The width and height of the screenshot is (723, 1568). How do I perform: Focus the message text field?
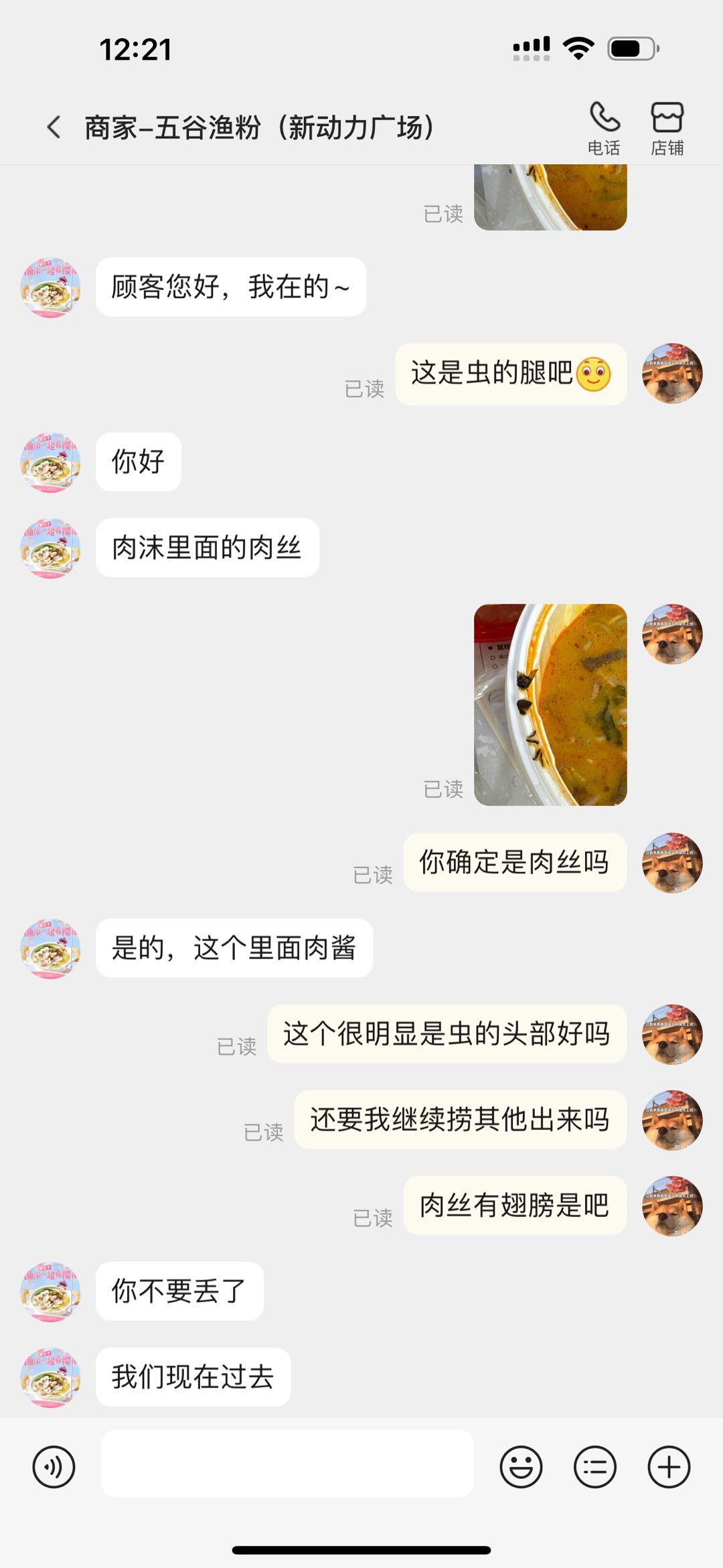coord(287,1464)
